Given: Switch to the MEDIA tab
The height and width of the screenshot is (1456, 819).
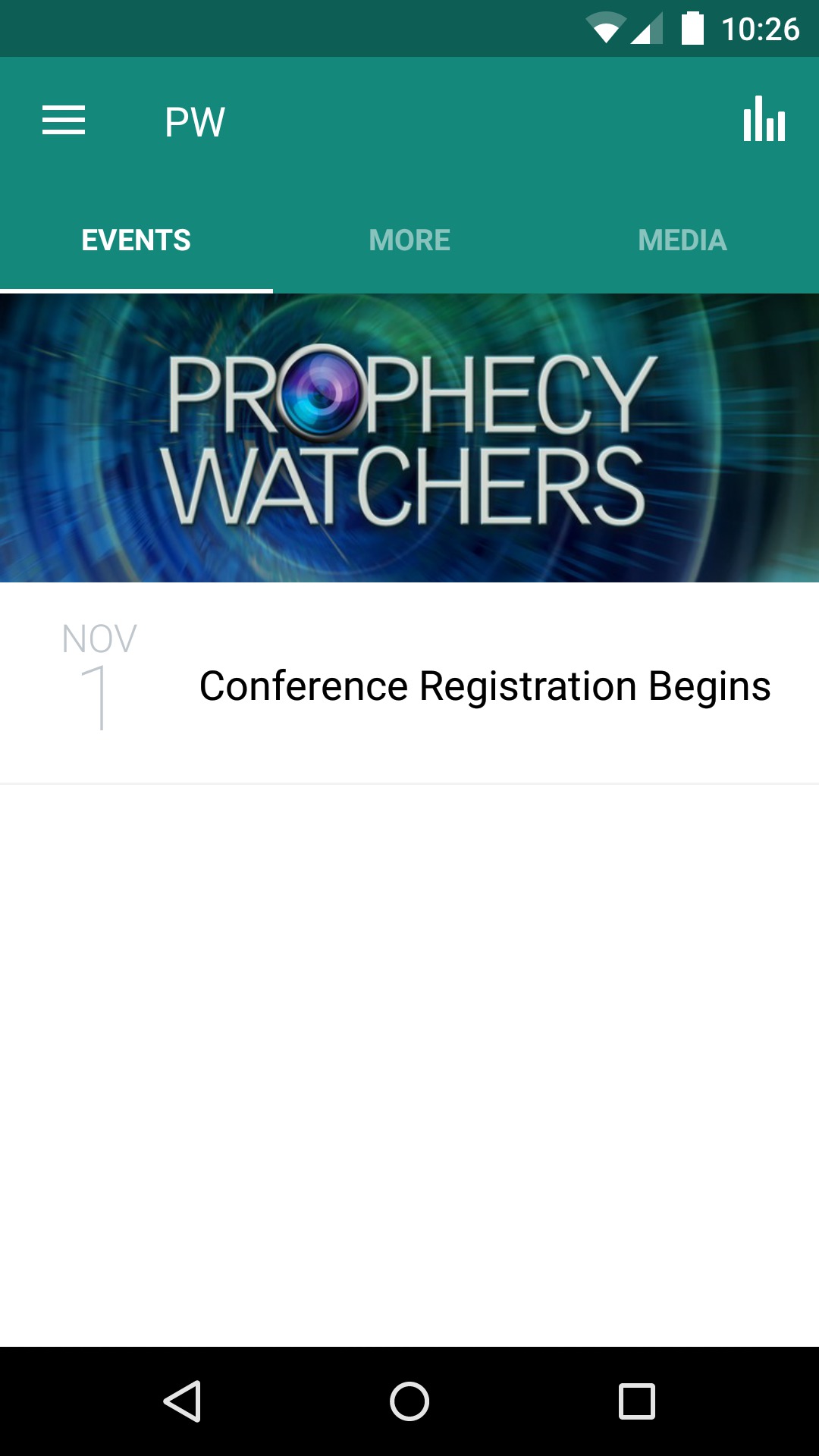Looking at the screenshot, I should [x=682, y=240].
